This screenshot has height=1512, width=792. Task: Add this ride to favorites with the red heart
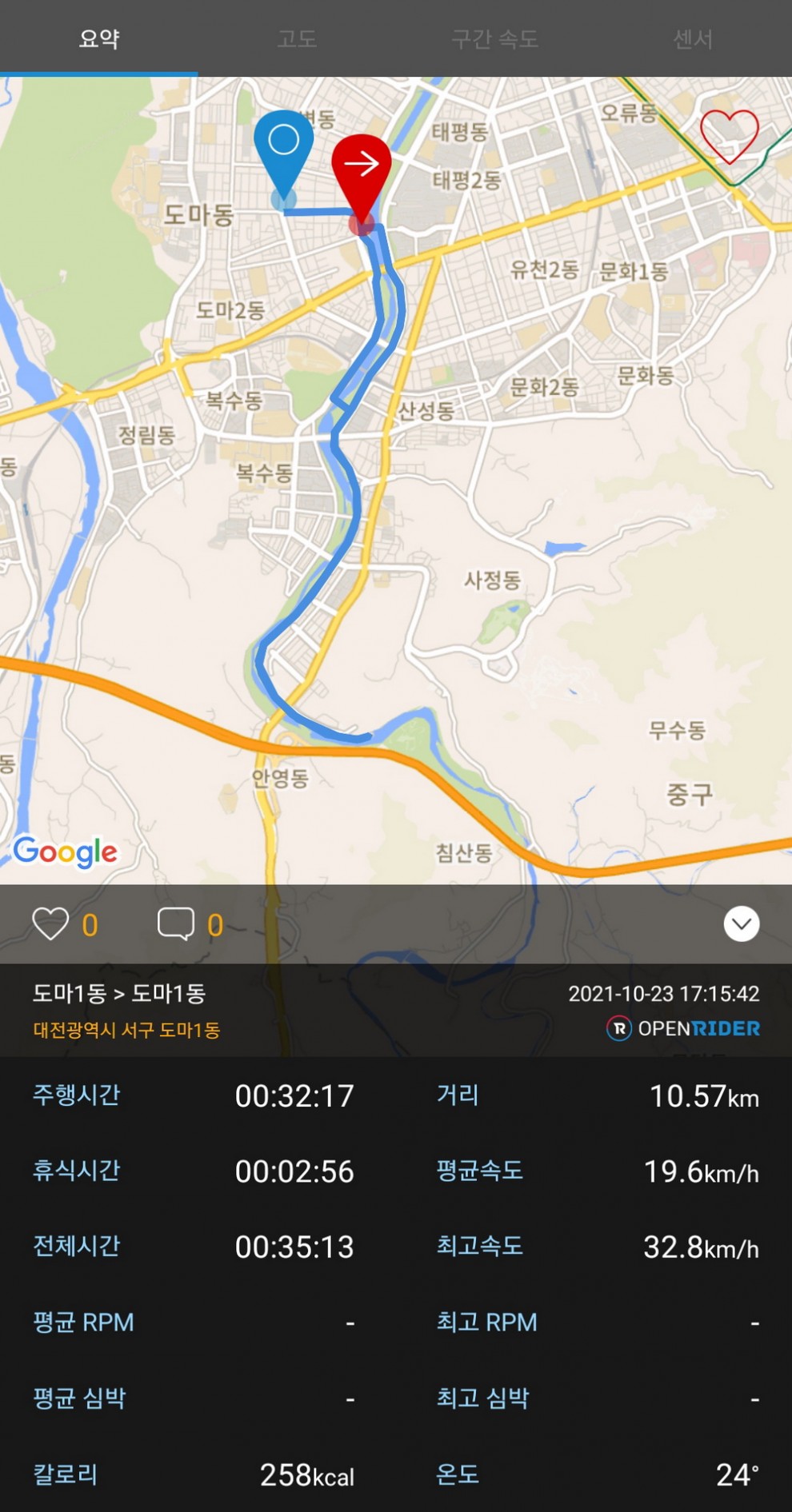point(729,136)
